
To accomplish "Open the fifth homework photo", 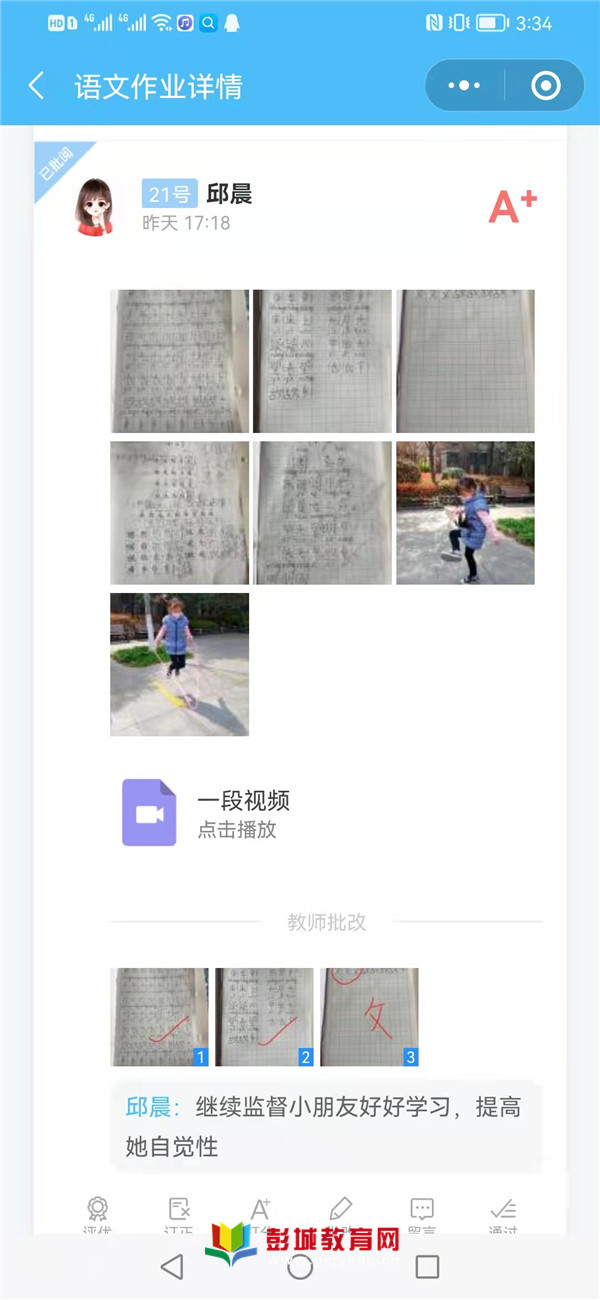I will click(322, 512).
